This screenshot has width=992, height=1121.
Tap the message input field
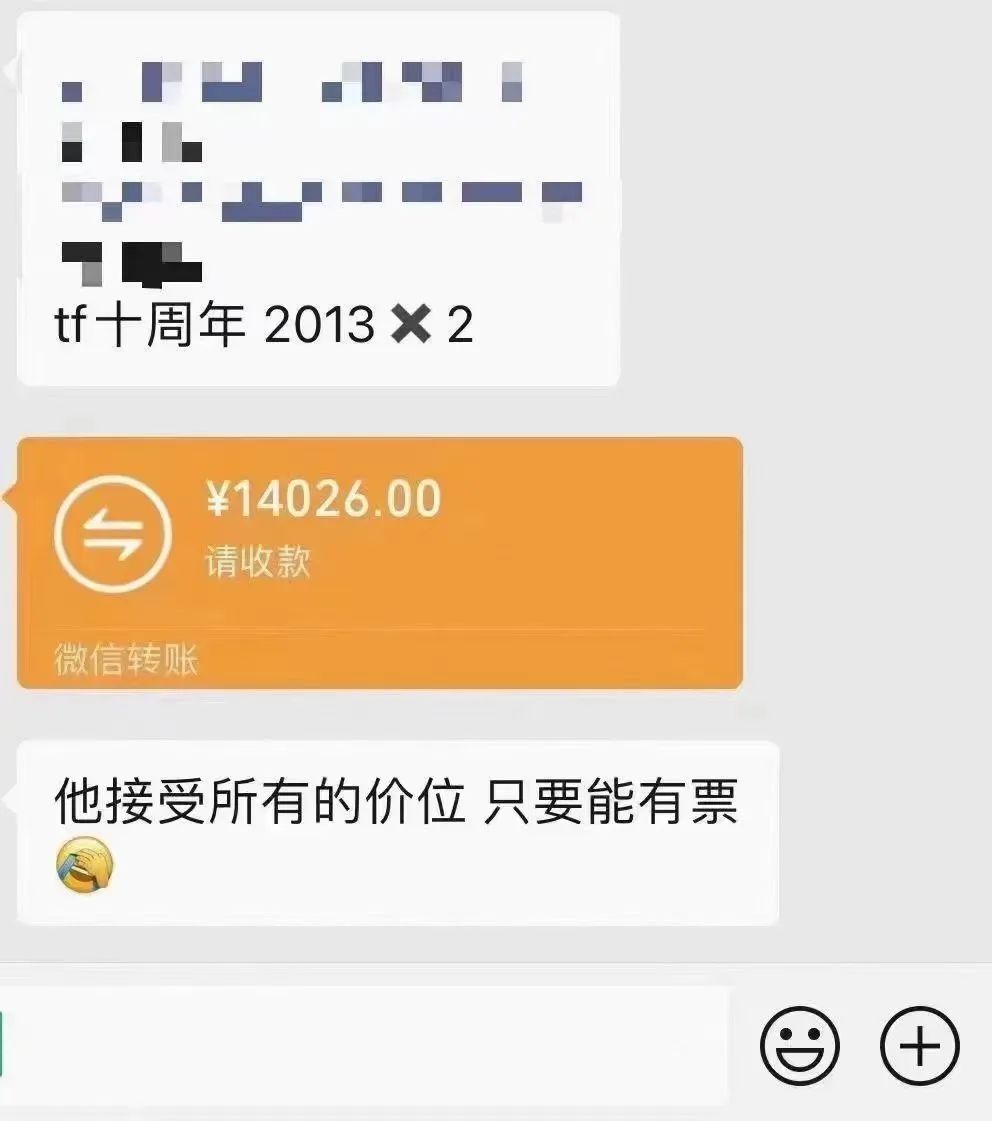pos(363,1046)
